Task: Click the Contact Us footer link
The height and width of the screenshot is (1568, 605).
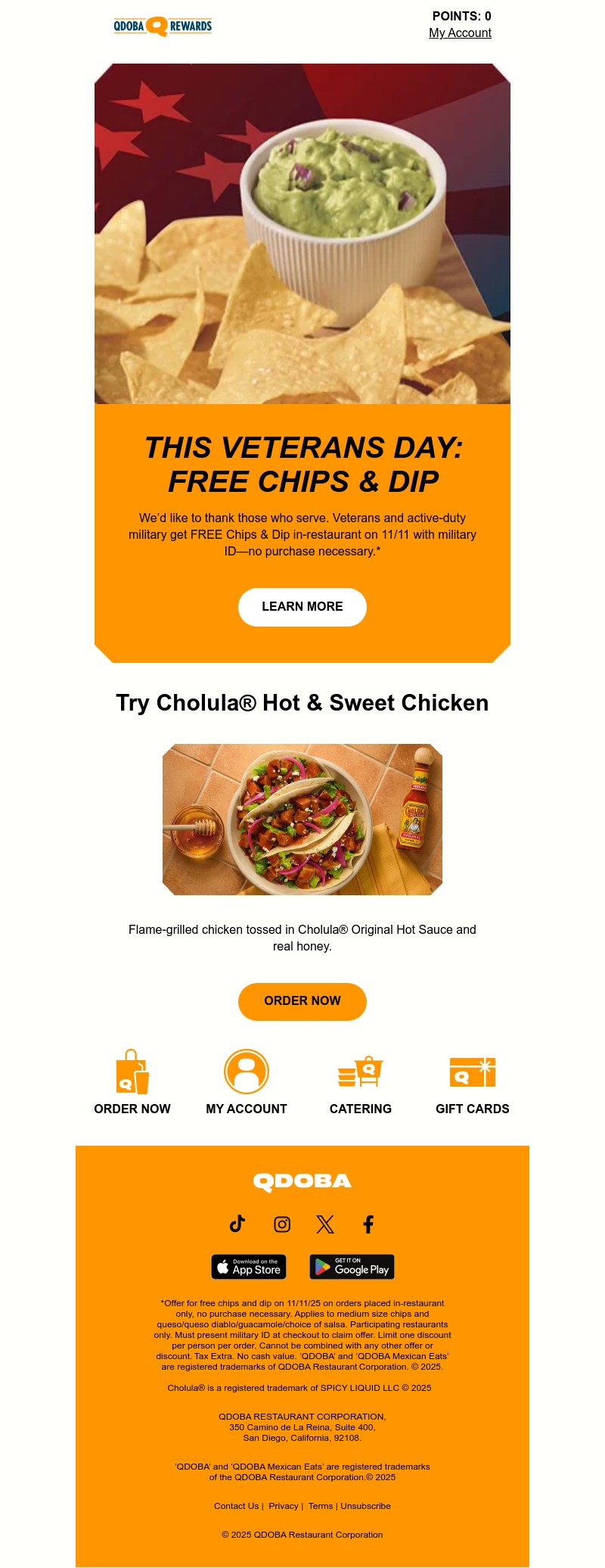Action: tap(236, 1506)
